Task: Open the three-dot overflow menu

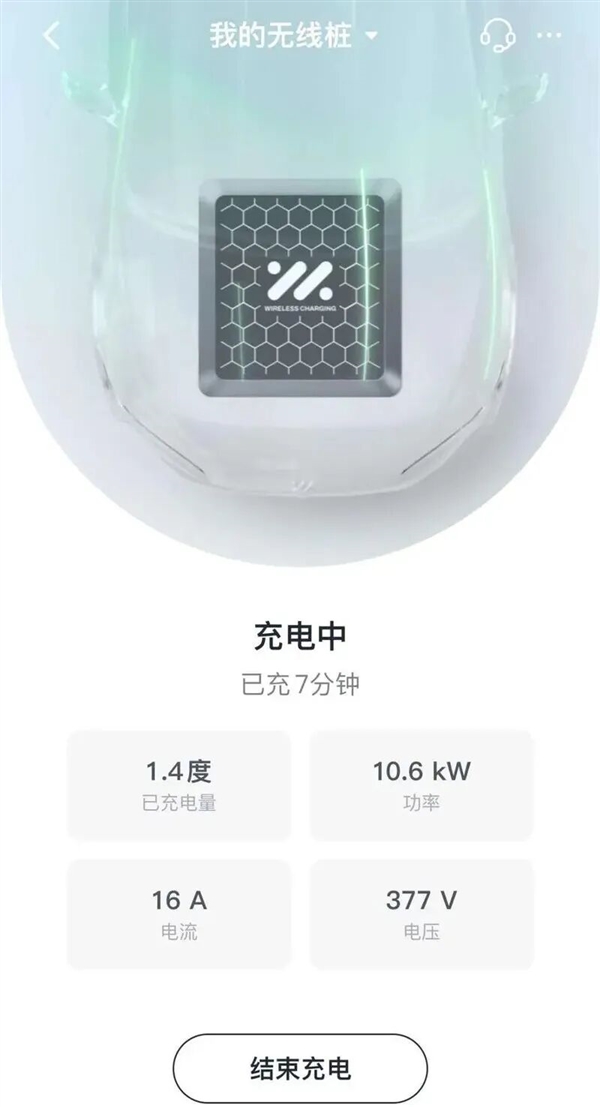Action: 549,37
